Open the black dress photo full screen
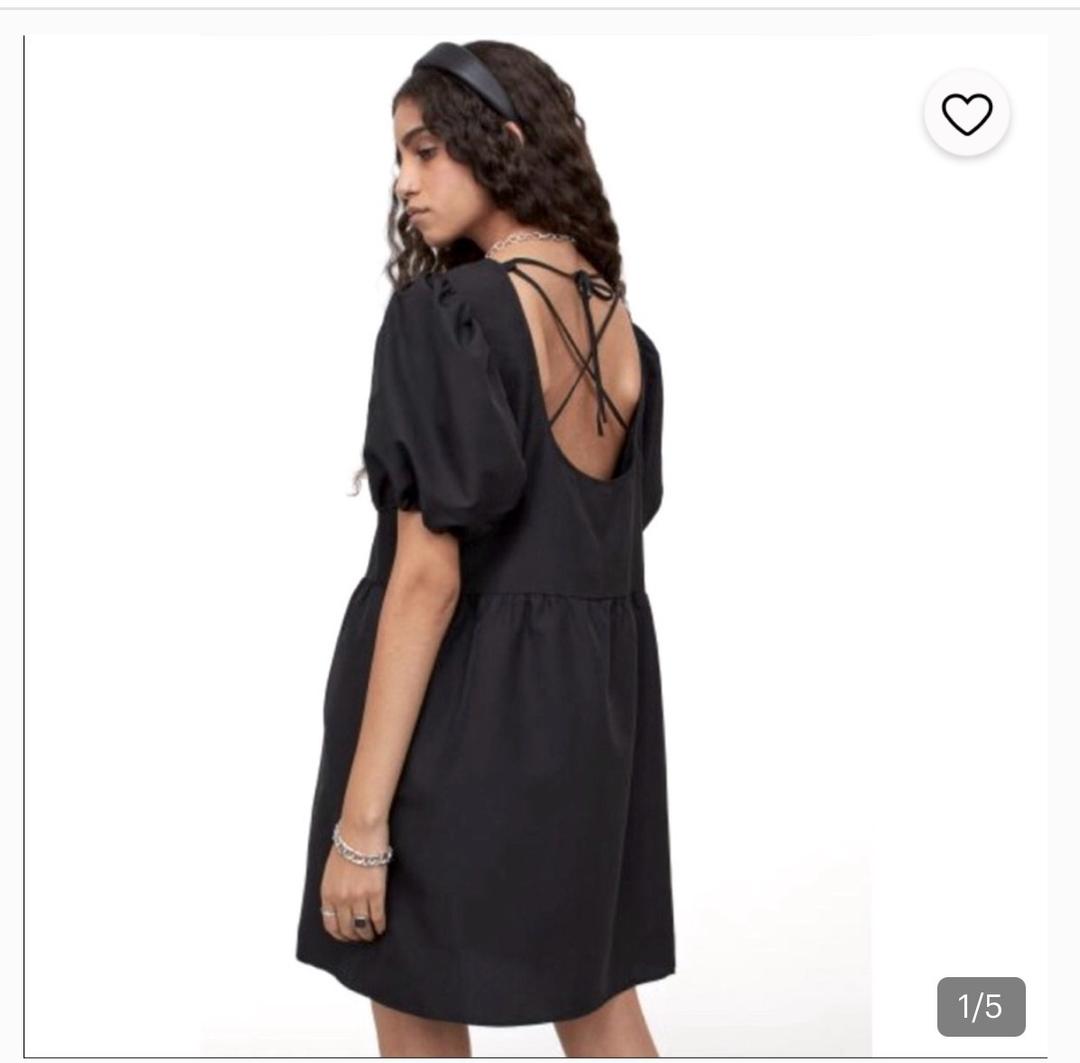This screenshot has height=1063, width=1080. [x=536, y=546]
